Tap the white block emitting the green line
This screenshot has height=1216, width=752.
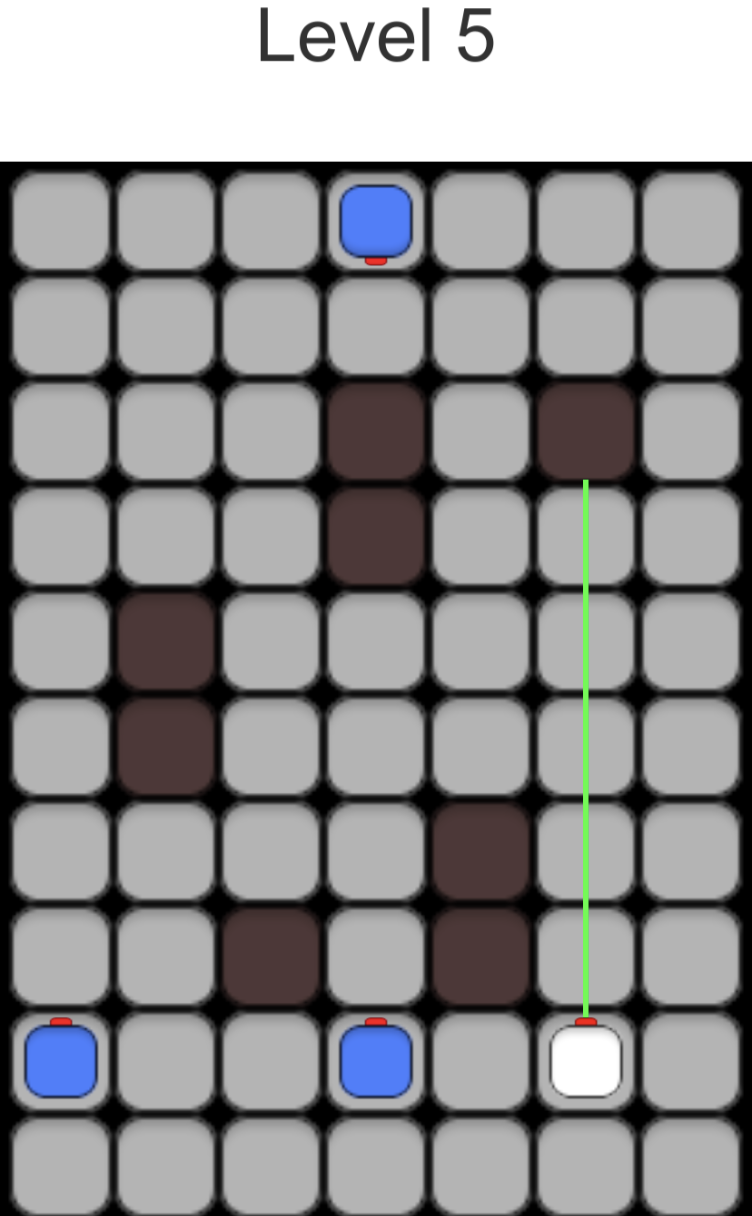point(586,1061)
